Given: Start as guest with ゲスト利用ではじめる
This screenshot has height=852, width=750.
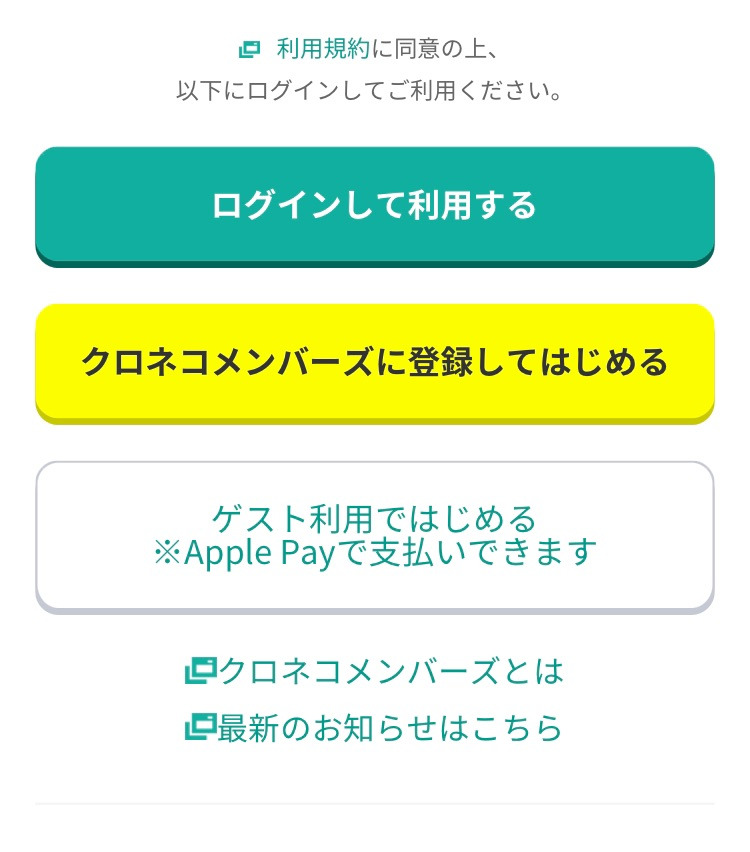Looking at the screenshot, I should [375, 518].
